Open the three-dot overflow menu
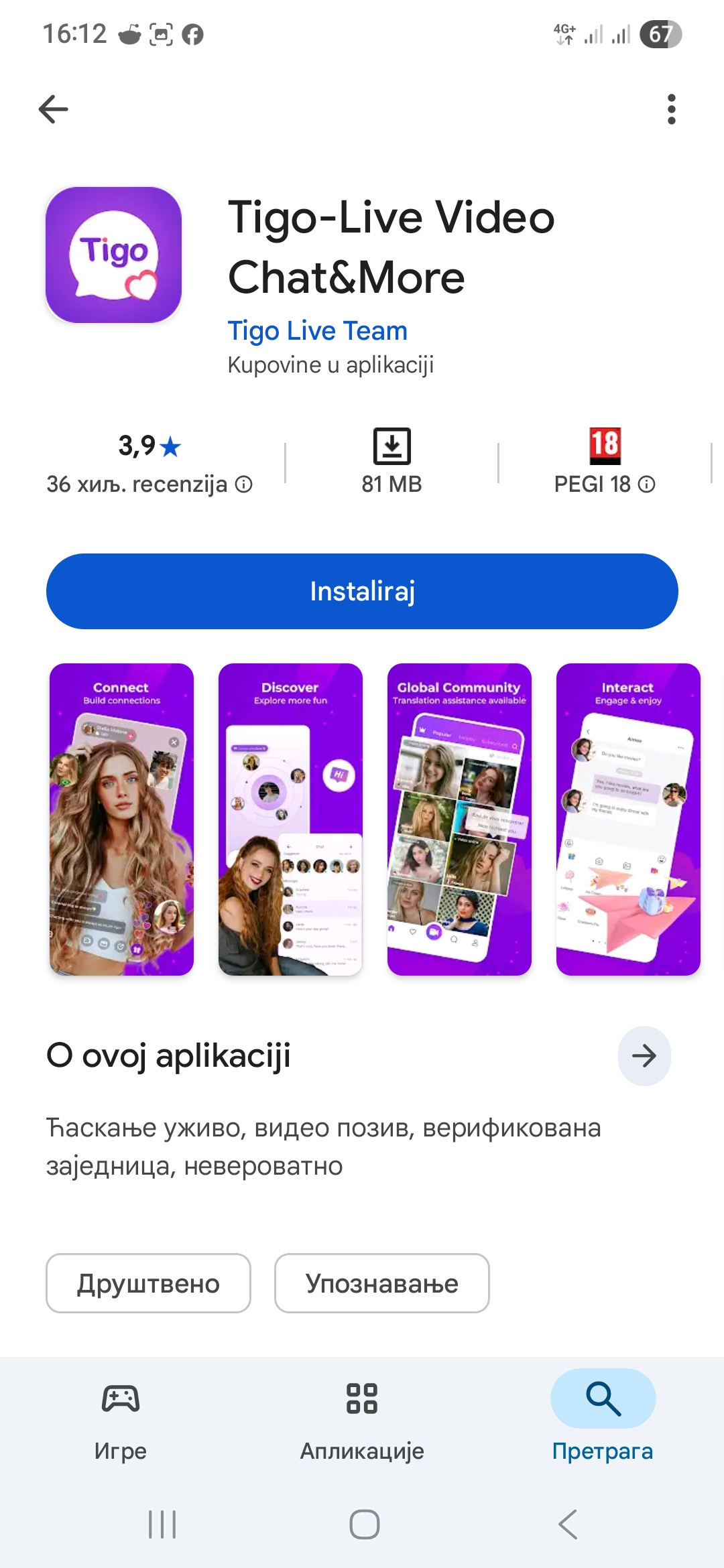The height and width of the screenshot is (1568, 724). 671,109
